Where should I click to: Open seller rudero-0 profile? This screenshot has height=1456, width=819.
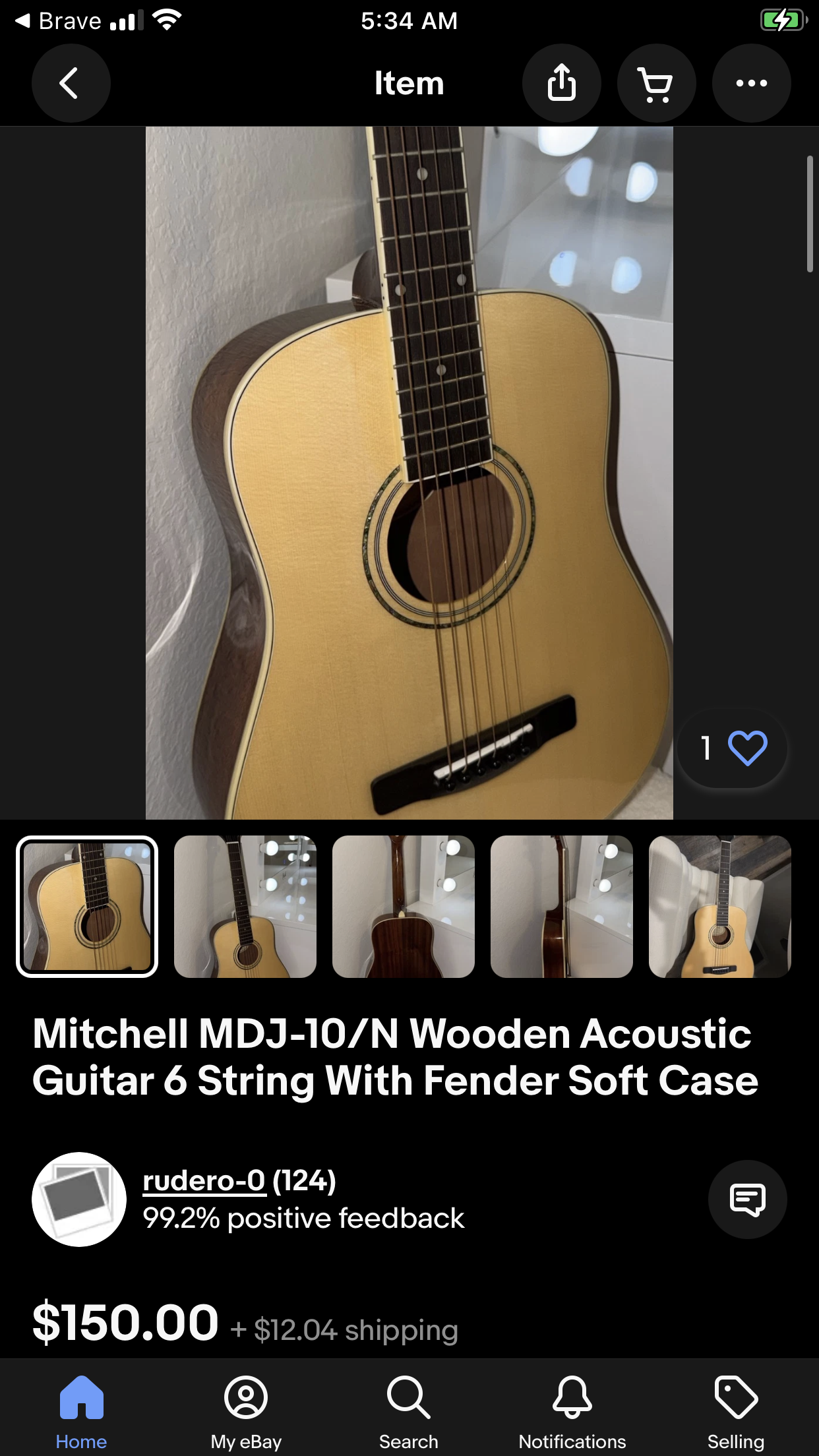coord(204,1180)
